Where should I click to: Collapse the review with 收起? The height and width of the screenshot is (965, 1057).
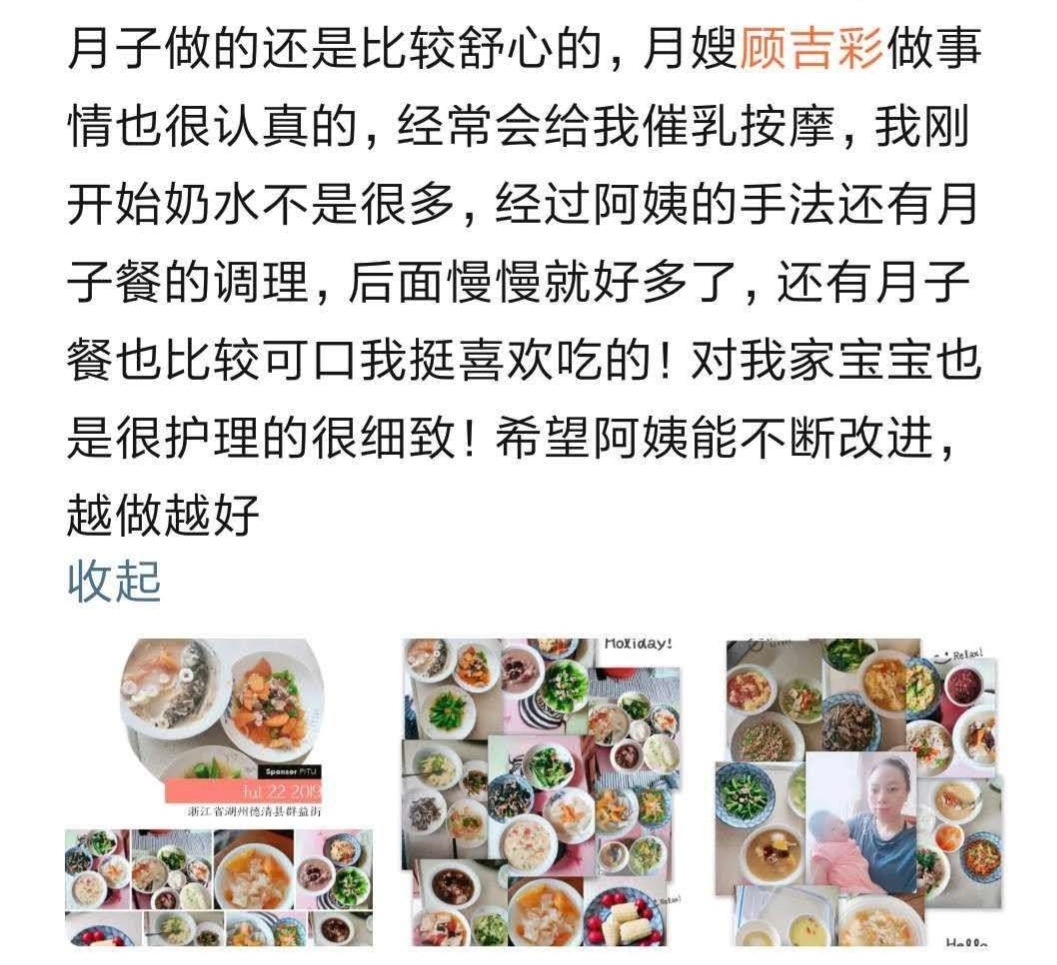click(114, 582)
